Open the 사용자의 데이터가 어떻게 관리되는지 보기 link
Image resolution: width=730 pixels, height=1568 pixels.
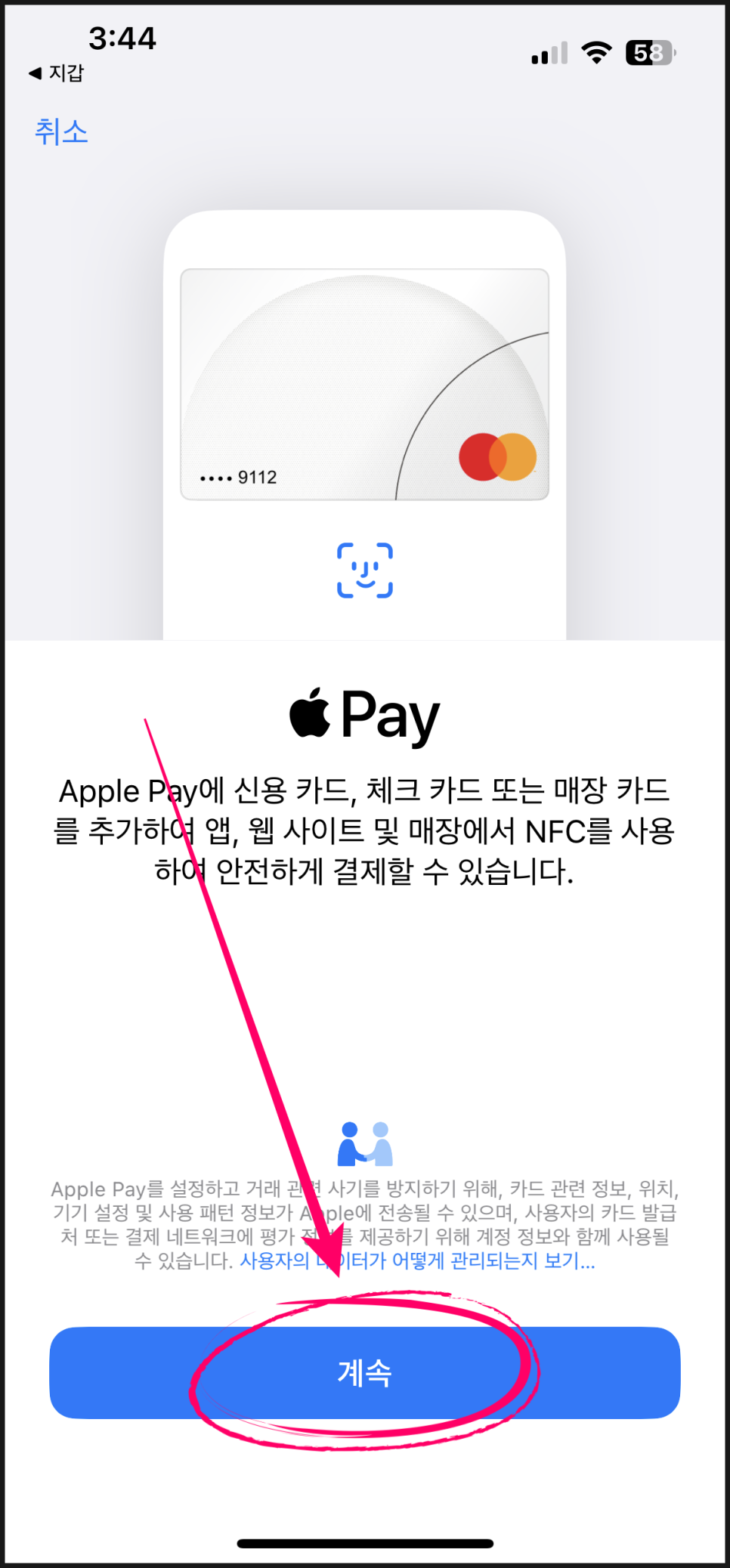coord(417,1261)
